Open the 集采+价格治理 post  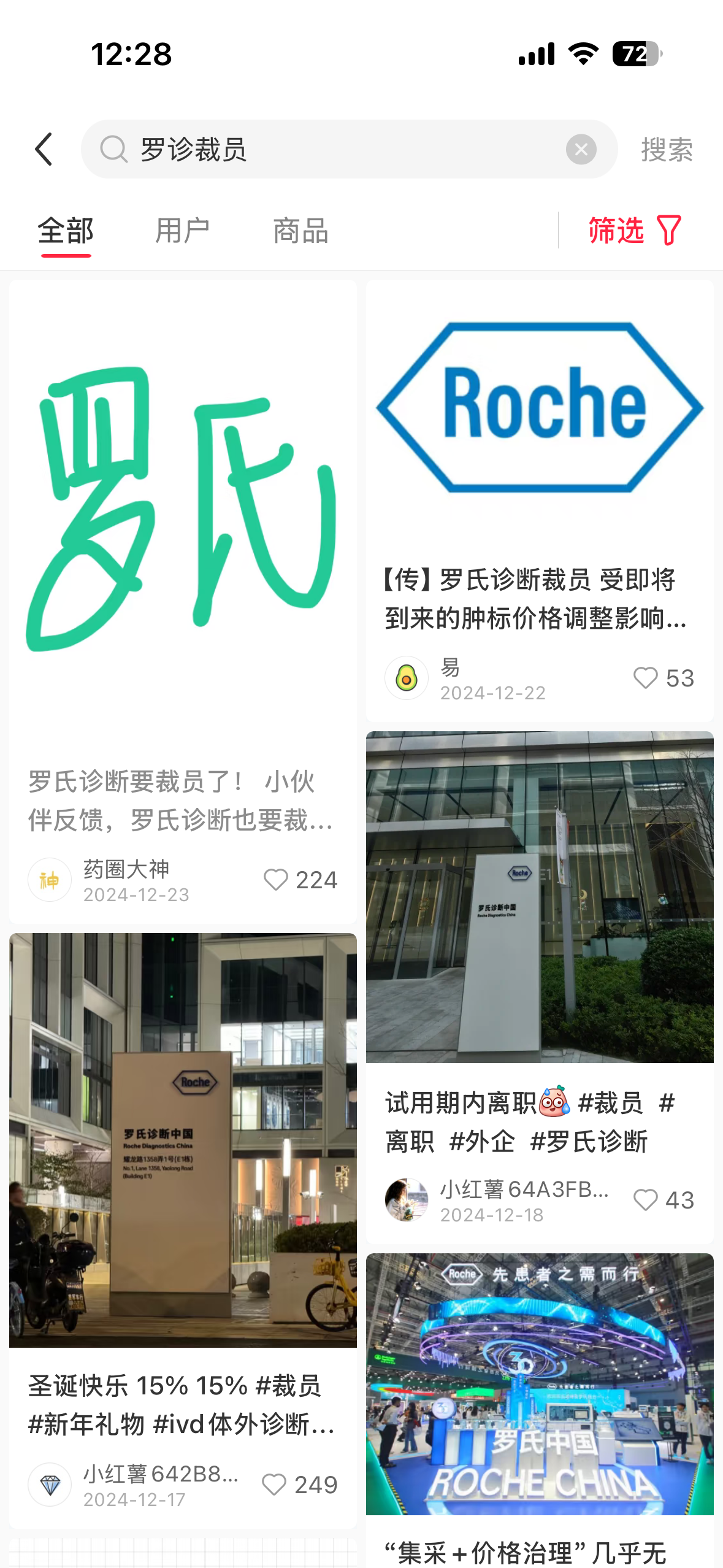point(540,1411)
